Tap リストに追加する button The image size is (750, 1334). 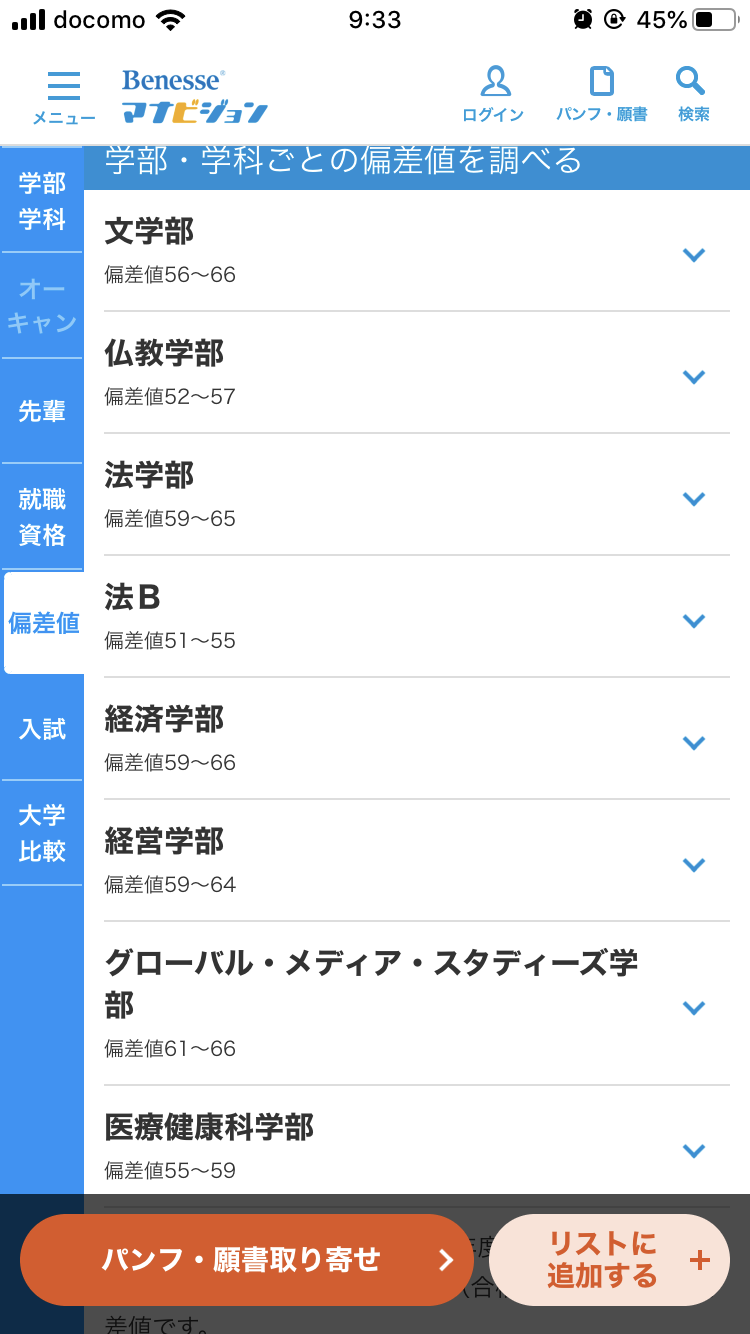[x=610, y=1260]
